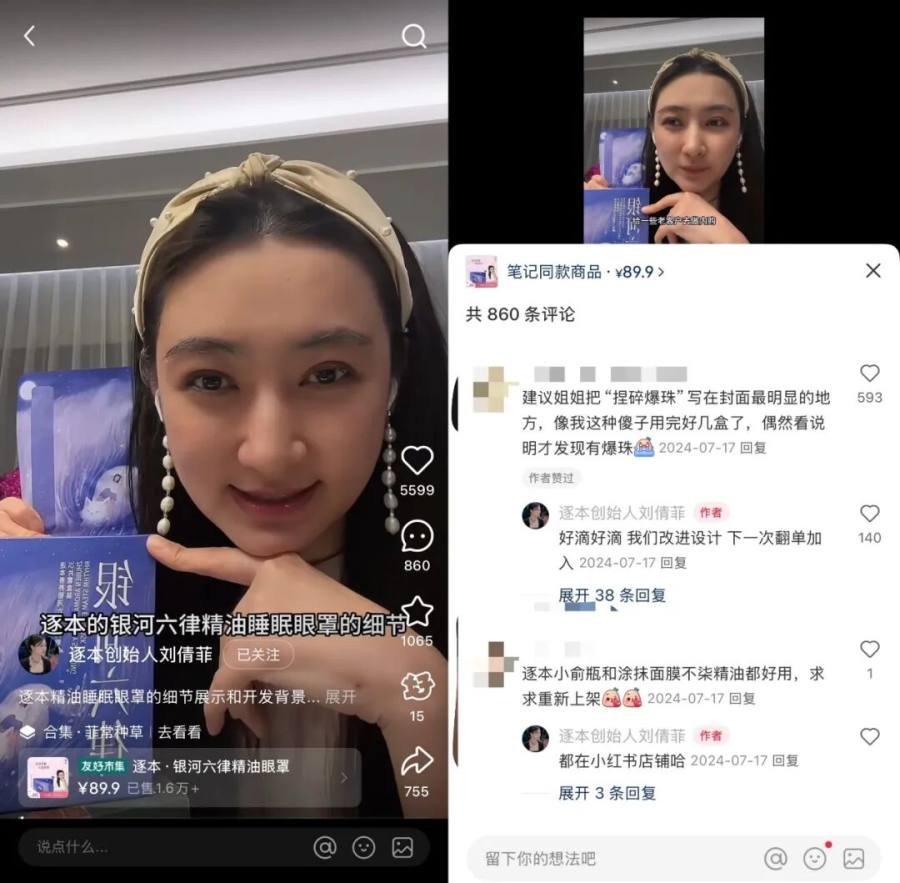Like the author's reply 都在小红书店铺哈
The image size is (900, 883).
click(869, 737)
